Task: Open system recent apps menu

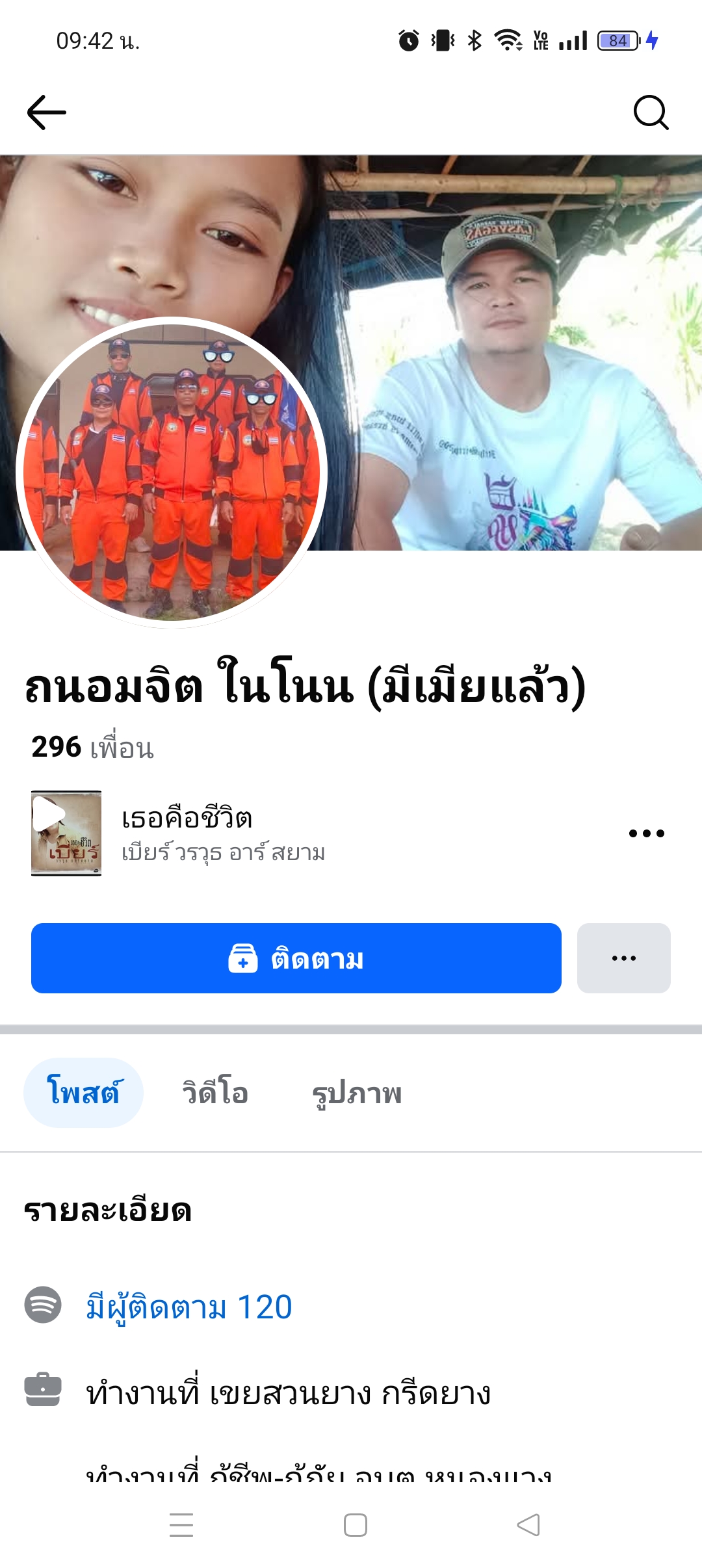Action: pyautogui.click(x=181, y=1525)
